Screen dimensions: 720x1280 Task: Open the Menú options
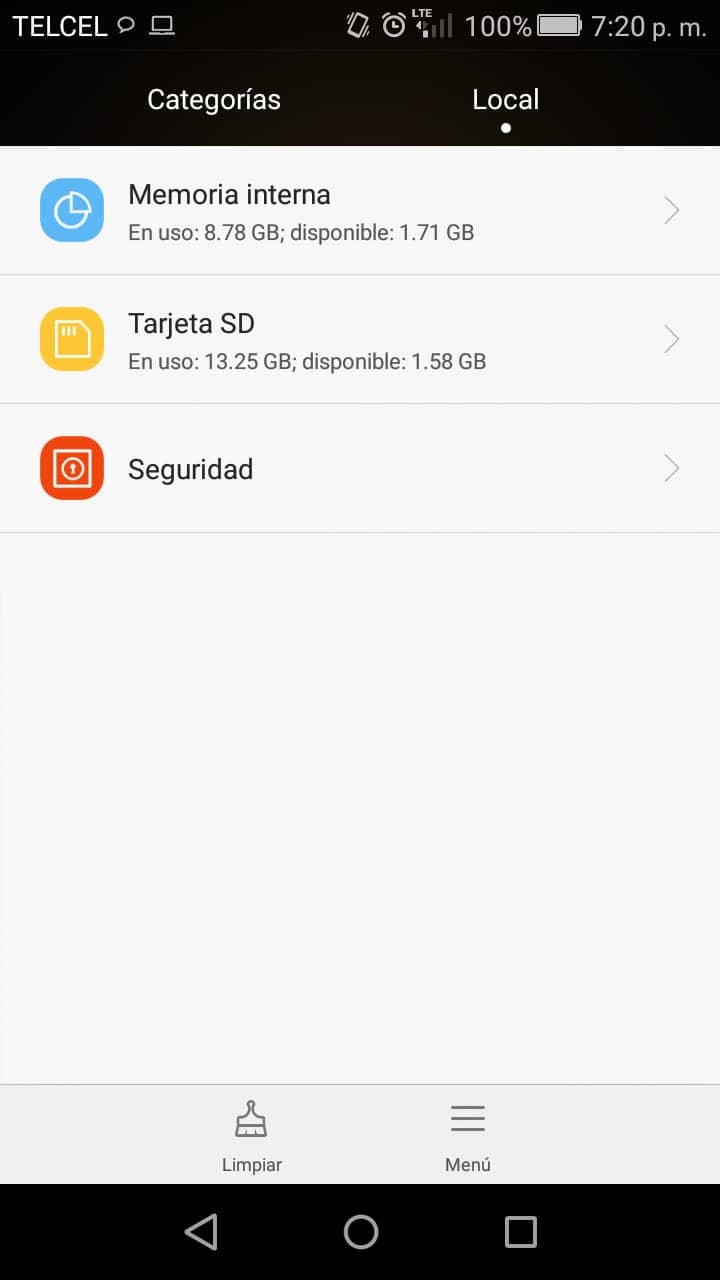pos(468,1136)
